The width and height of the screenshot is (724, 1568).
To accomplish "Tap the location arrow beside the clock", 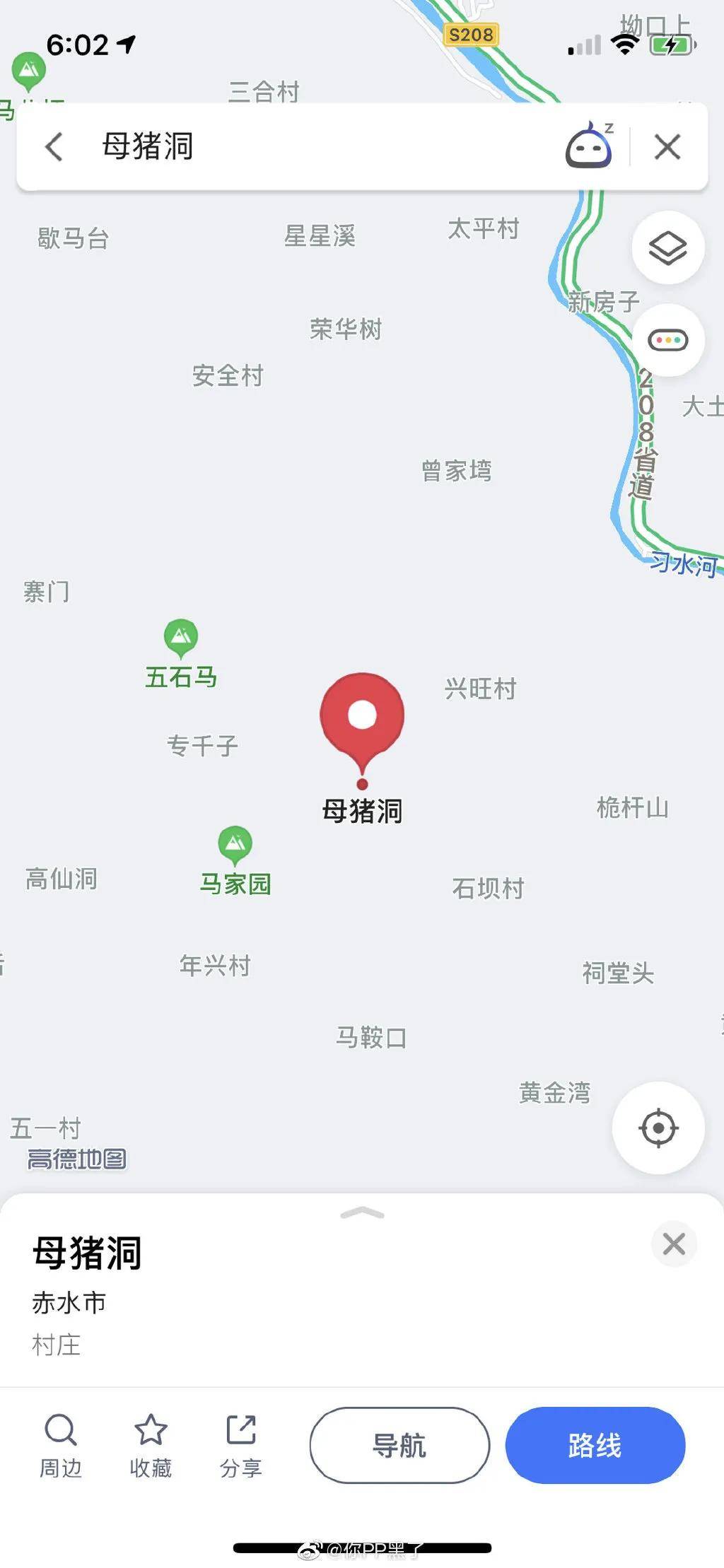I will point(124,44).
